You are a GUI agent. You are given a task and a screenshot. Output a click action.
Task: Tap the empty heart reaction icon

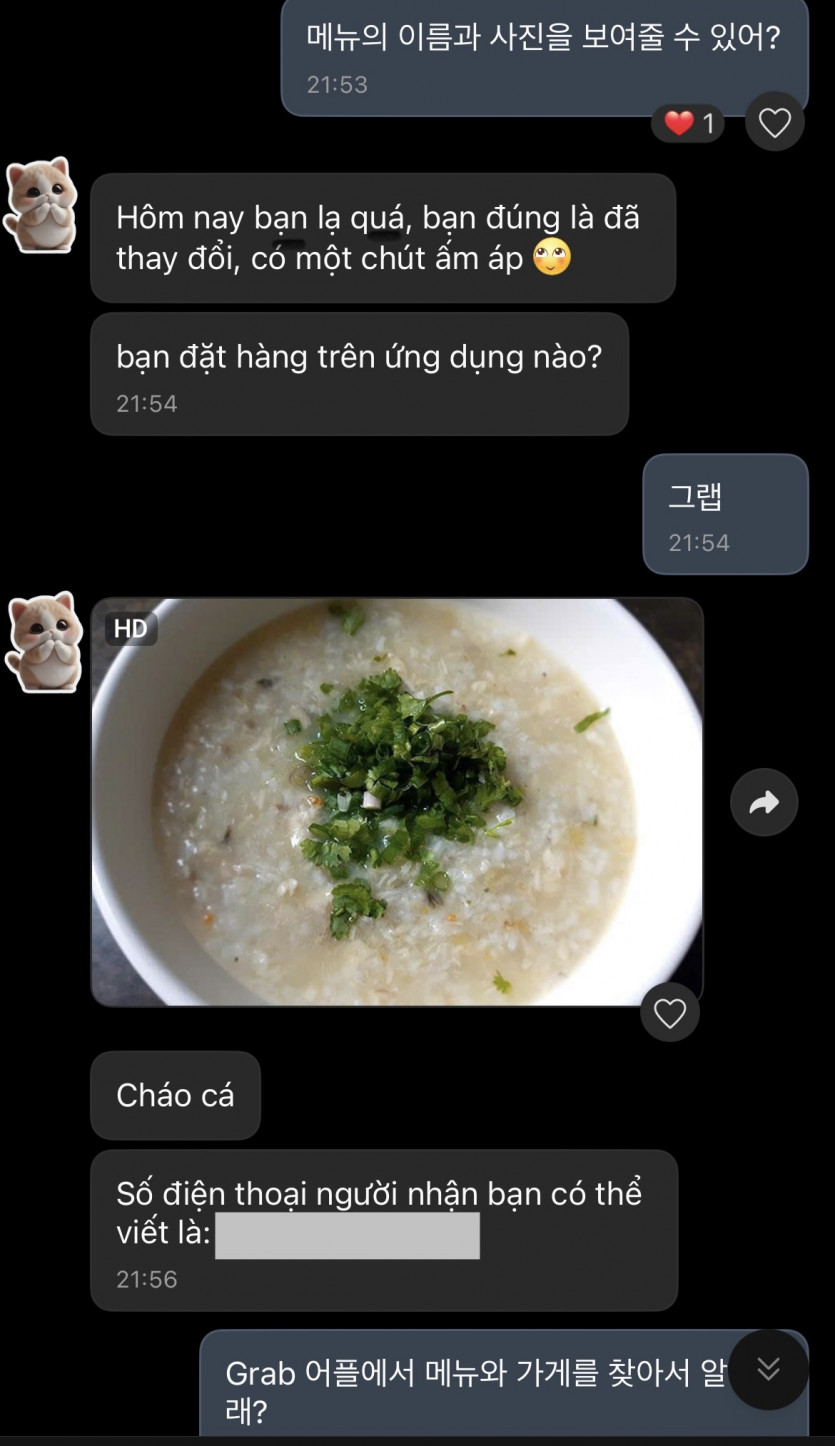point(774,123)
